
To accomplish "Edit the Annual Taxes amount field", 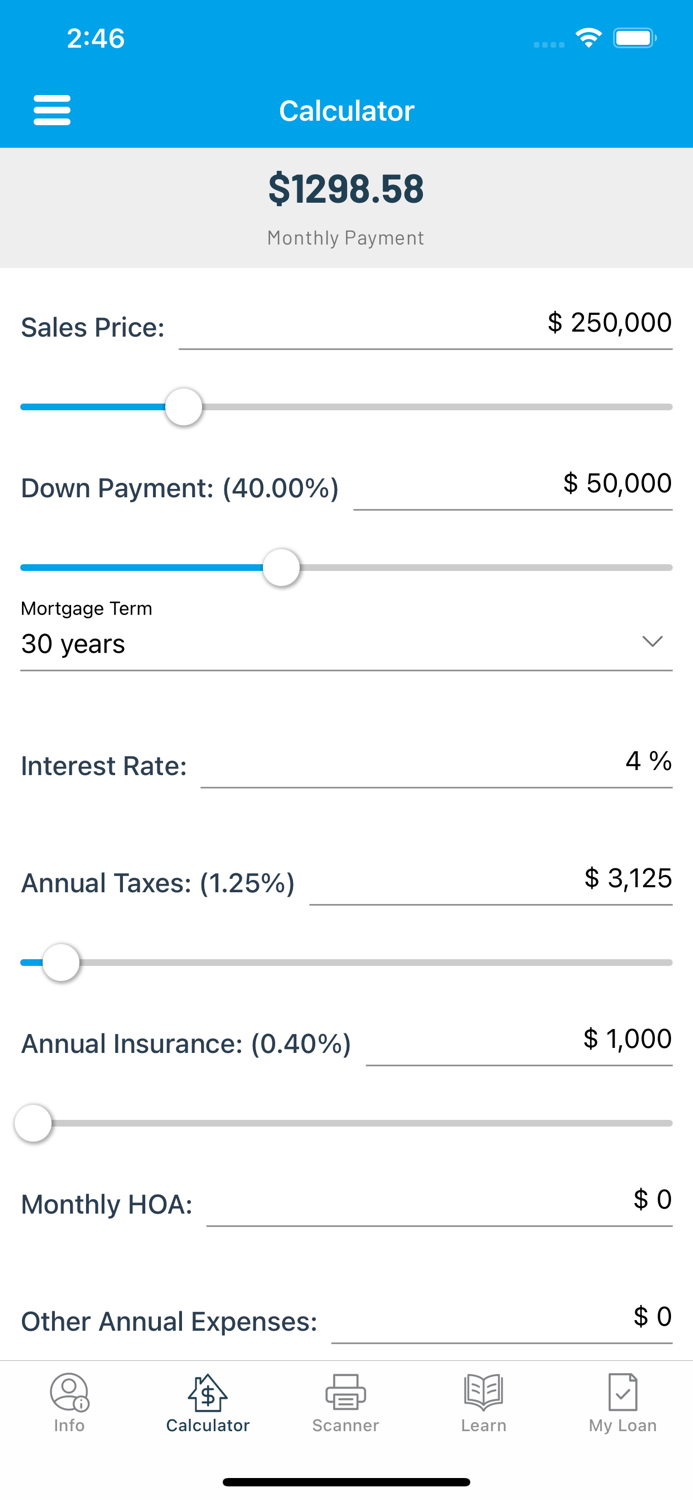I will pos(491,880).
